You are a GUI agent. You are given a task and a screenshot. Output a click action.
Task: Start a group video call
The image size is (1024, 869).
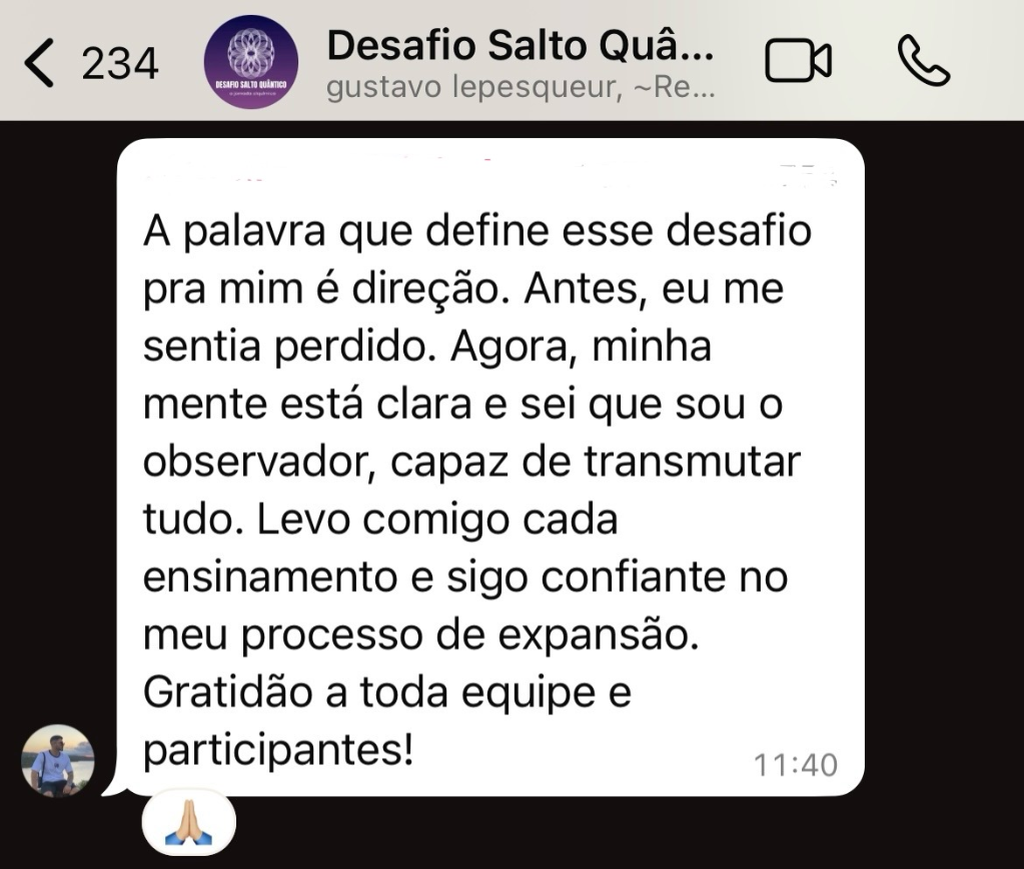pyautogui.click(x=798, y=62)
